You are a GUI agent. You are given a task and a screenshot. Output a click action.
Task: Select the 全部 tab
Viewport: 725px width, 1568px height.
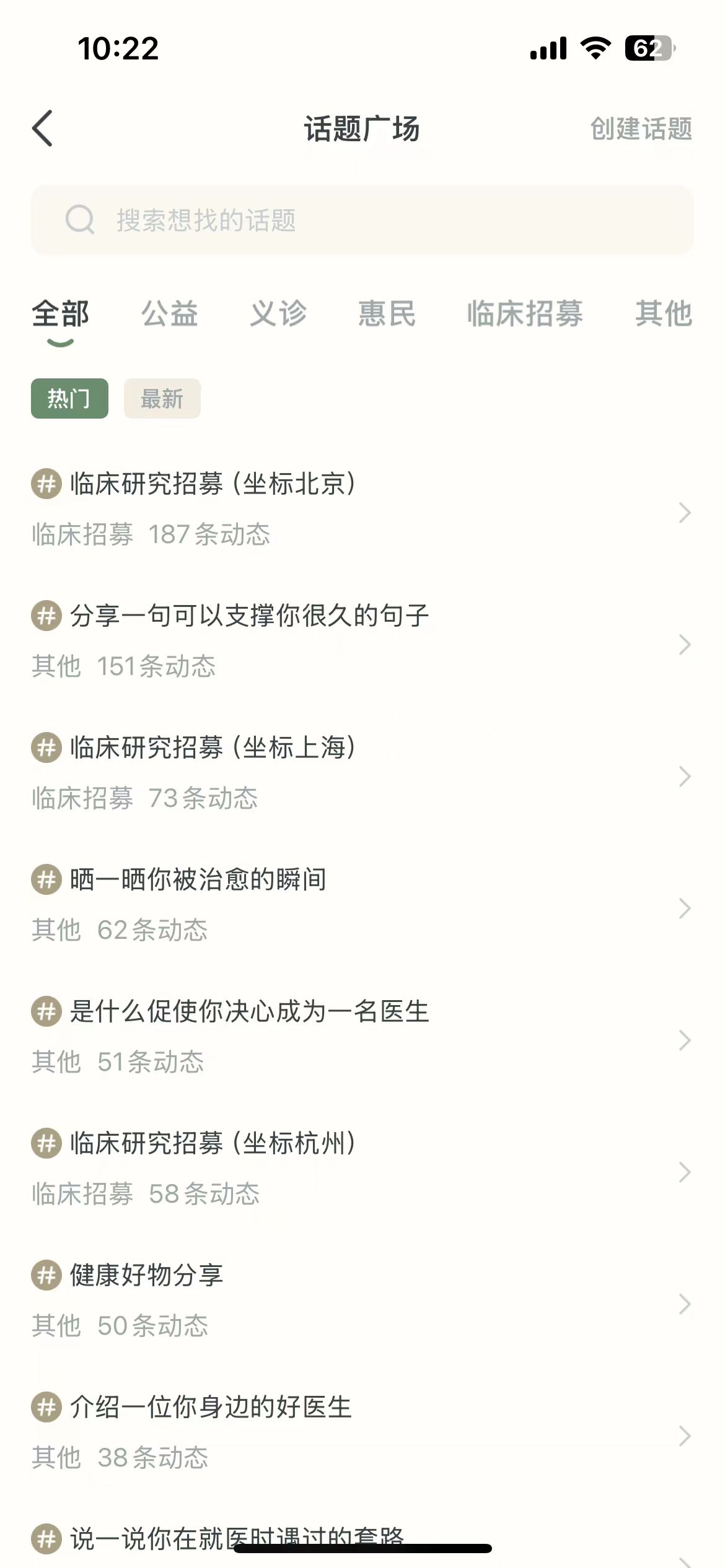(61, 313)
